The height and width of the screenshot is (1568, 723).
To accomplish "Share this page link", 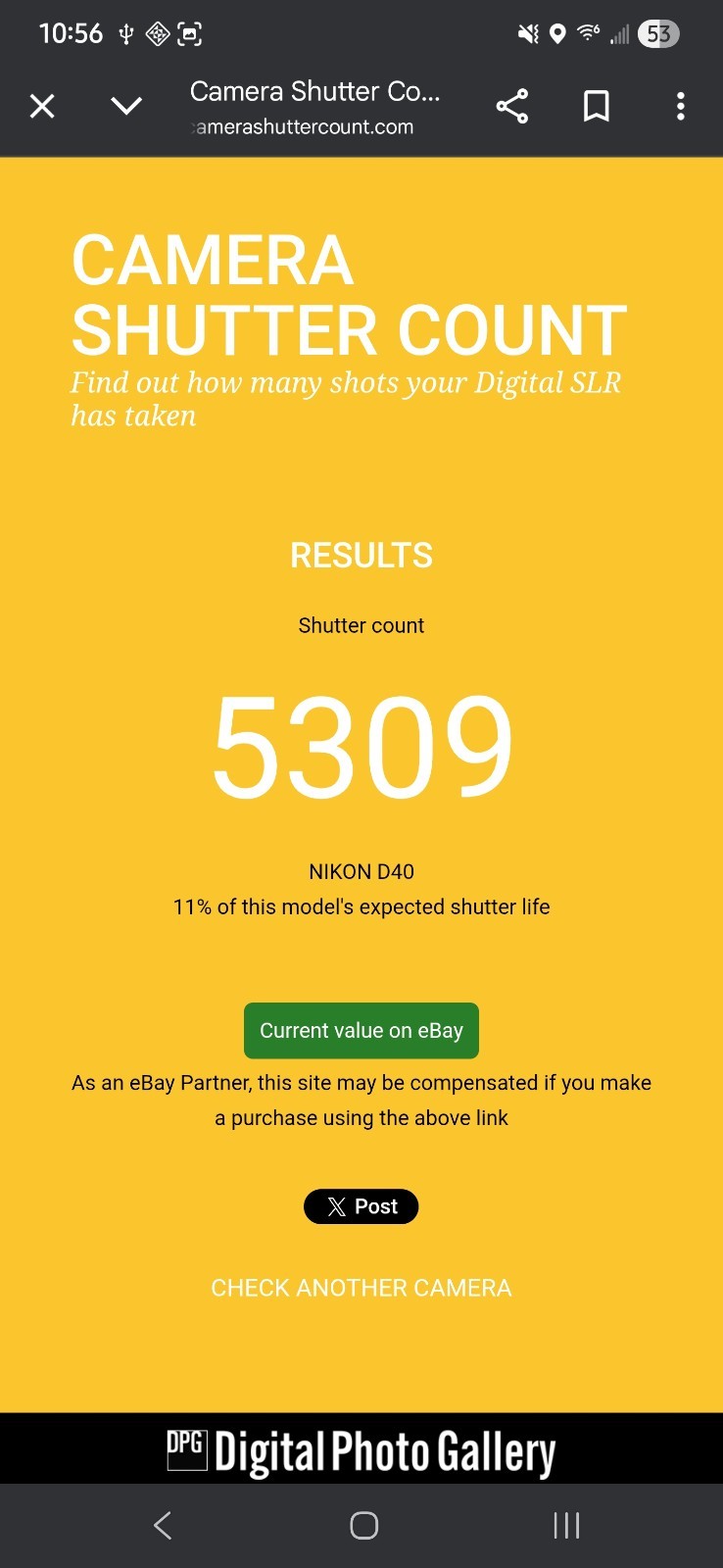I will (511, 106).
